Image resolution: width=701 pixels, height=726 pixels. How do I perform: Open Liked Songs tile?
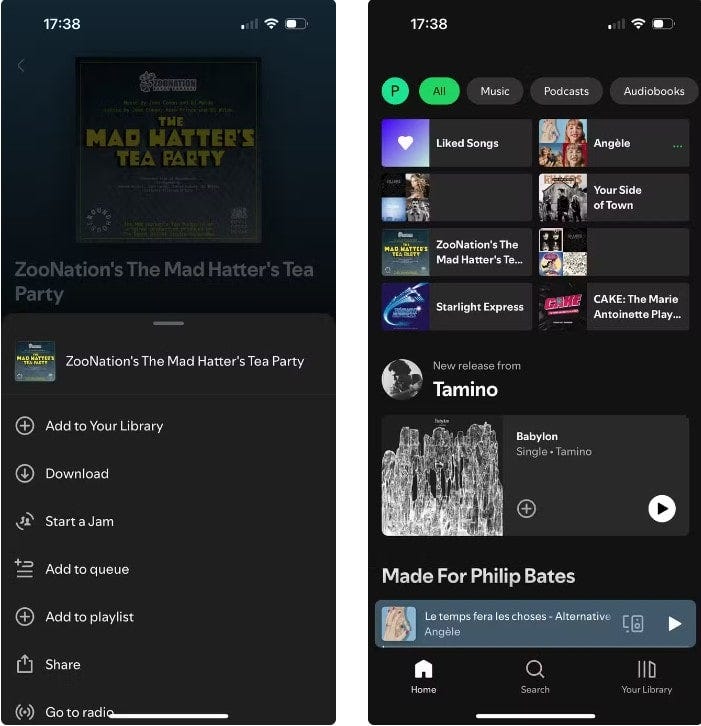click(x=456, y=143)
